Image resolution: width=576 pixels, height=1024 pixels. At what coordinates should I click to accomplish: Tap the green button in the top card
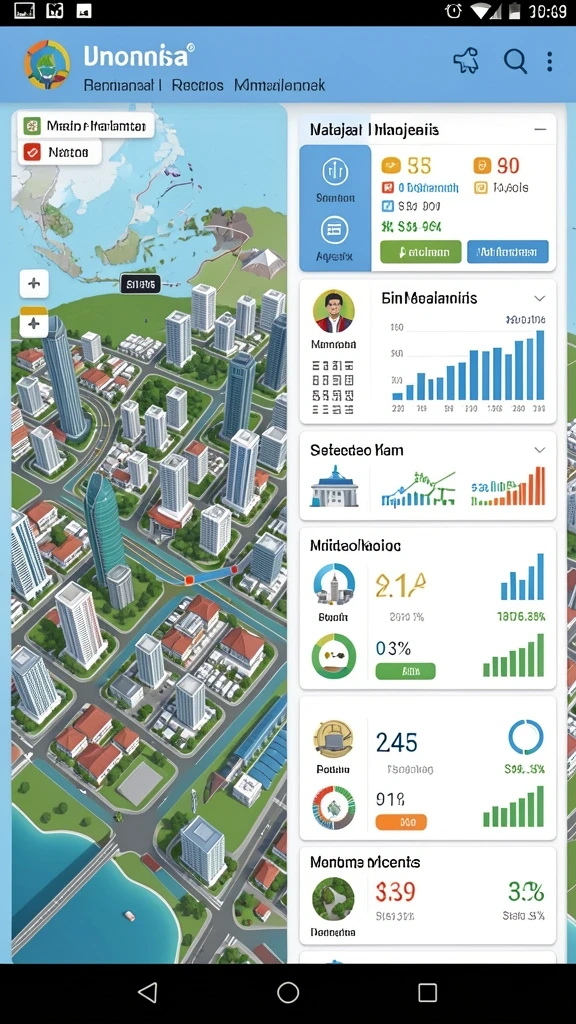click(421, 251)
